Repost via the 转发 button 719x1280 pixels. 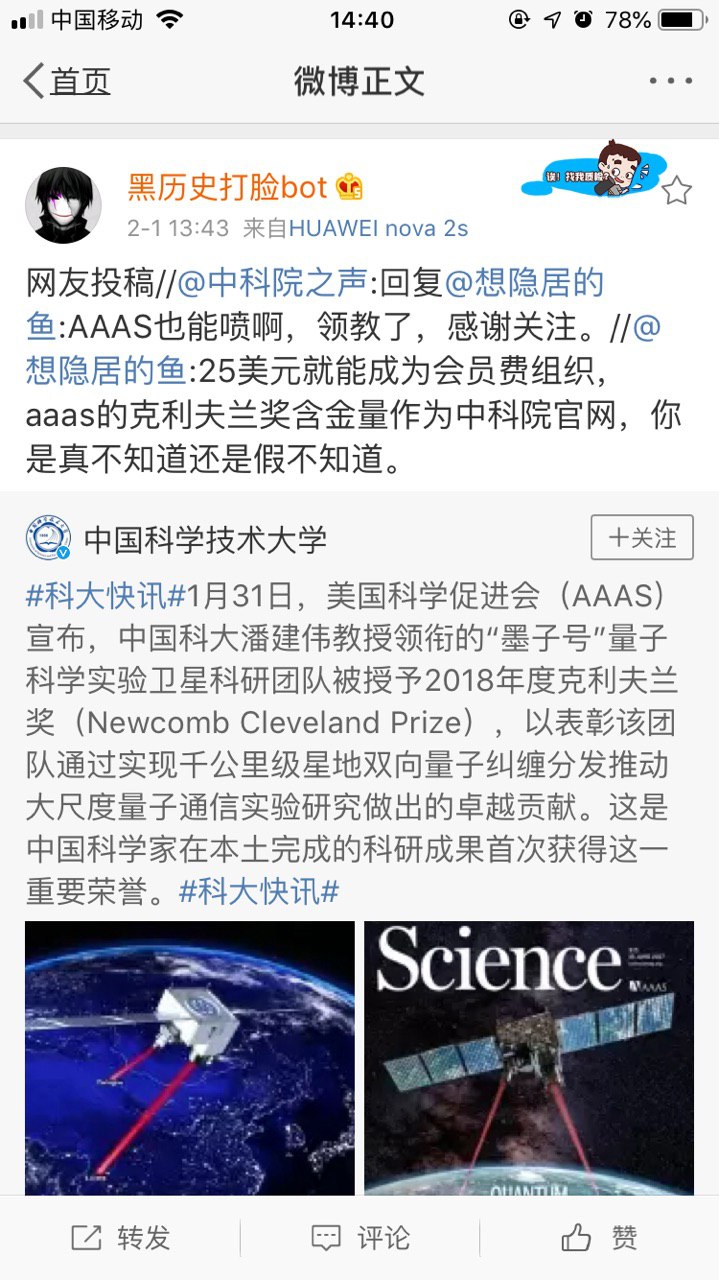121,1238
